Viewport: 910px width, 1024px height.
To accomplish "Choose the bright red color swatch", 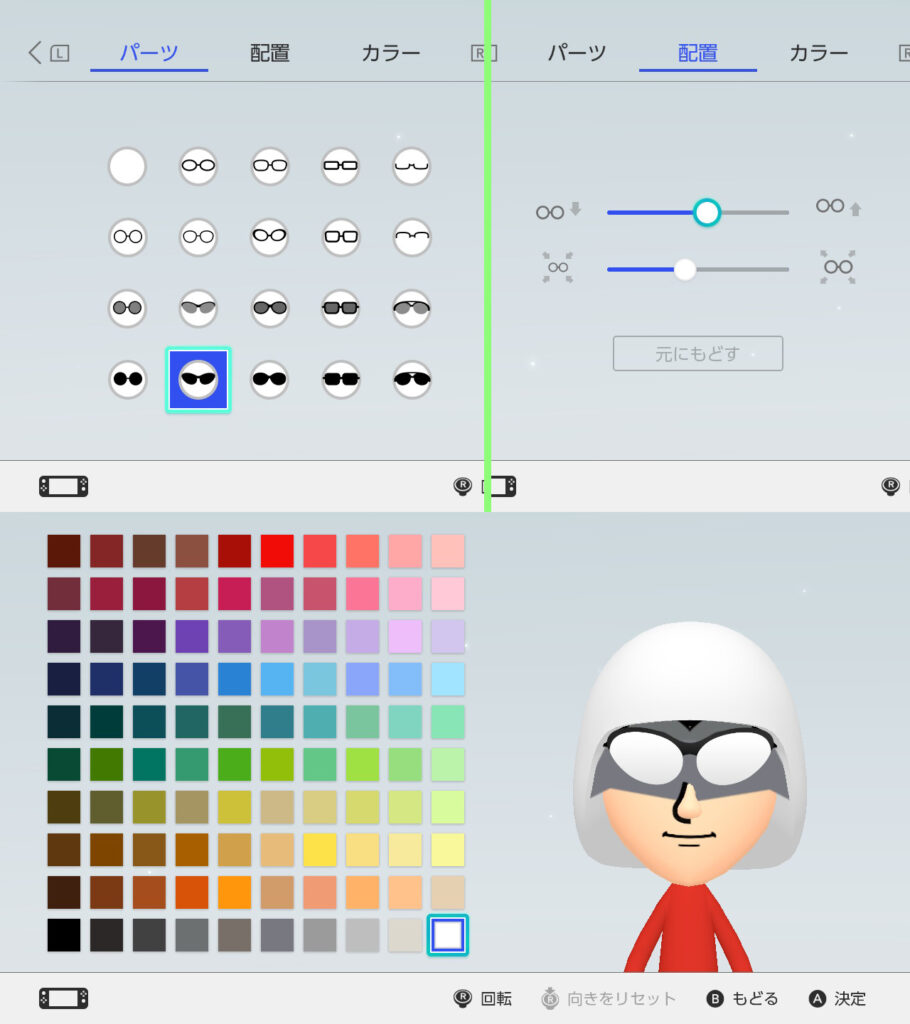I will [277, 551].
